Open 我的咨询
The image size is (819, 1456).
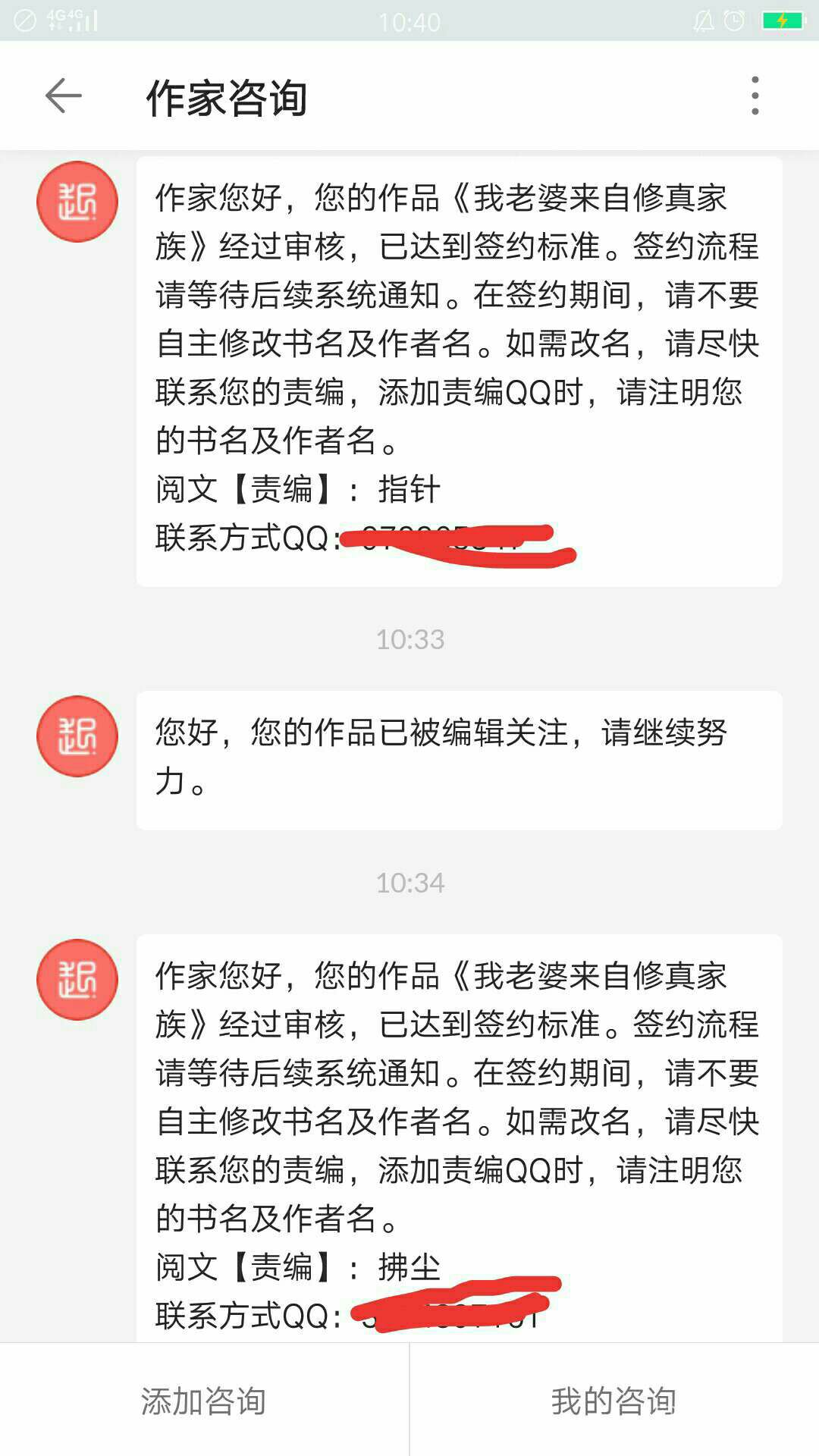pos(613,1400)
